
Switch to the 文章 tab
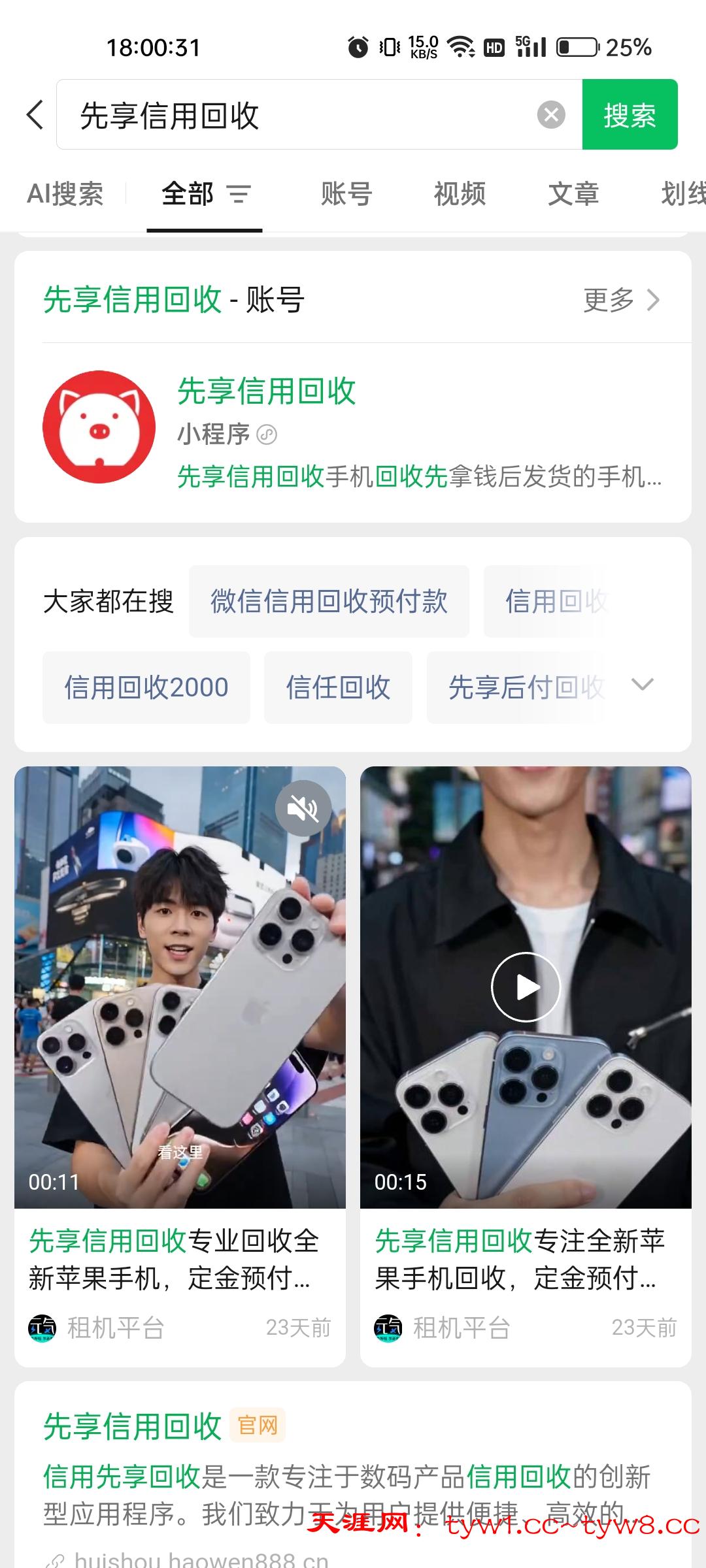(x=573, y=194)
